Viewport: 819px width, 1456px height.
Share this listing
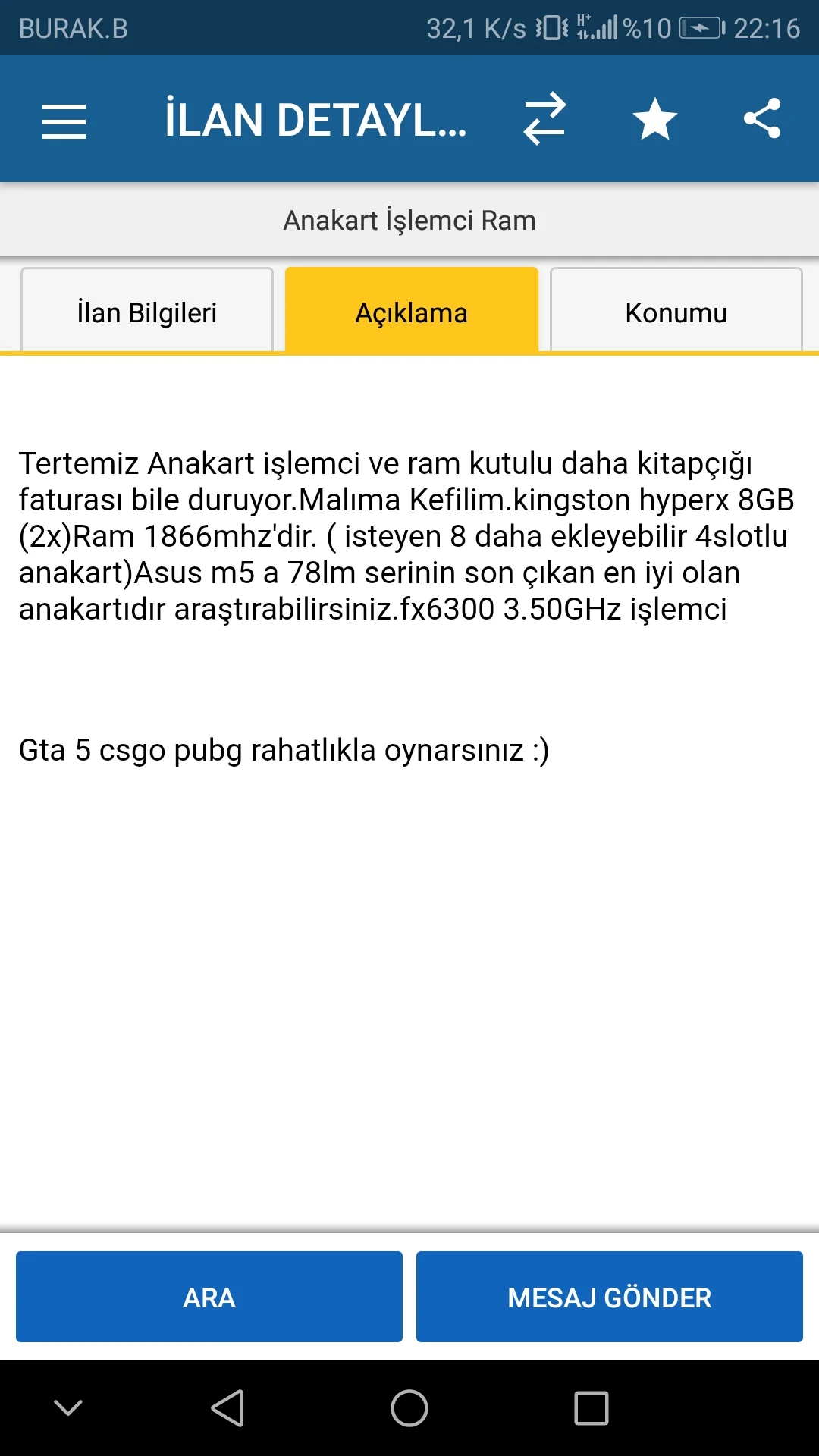pos(762,119)
